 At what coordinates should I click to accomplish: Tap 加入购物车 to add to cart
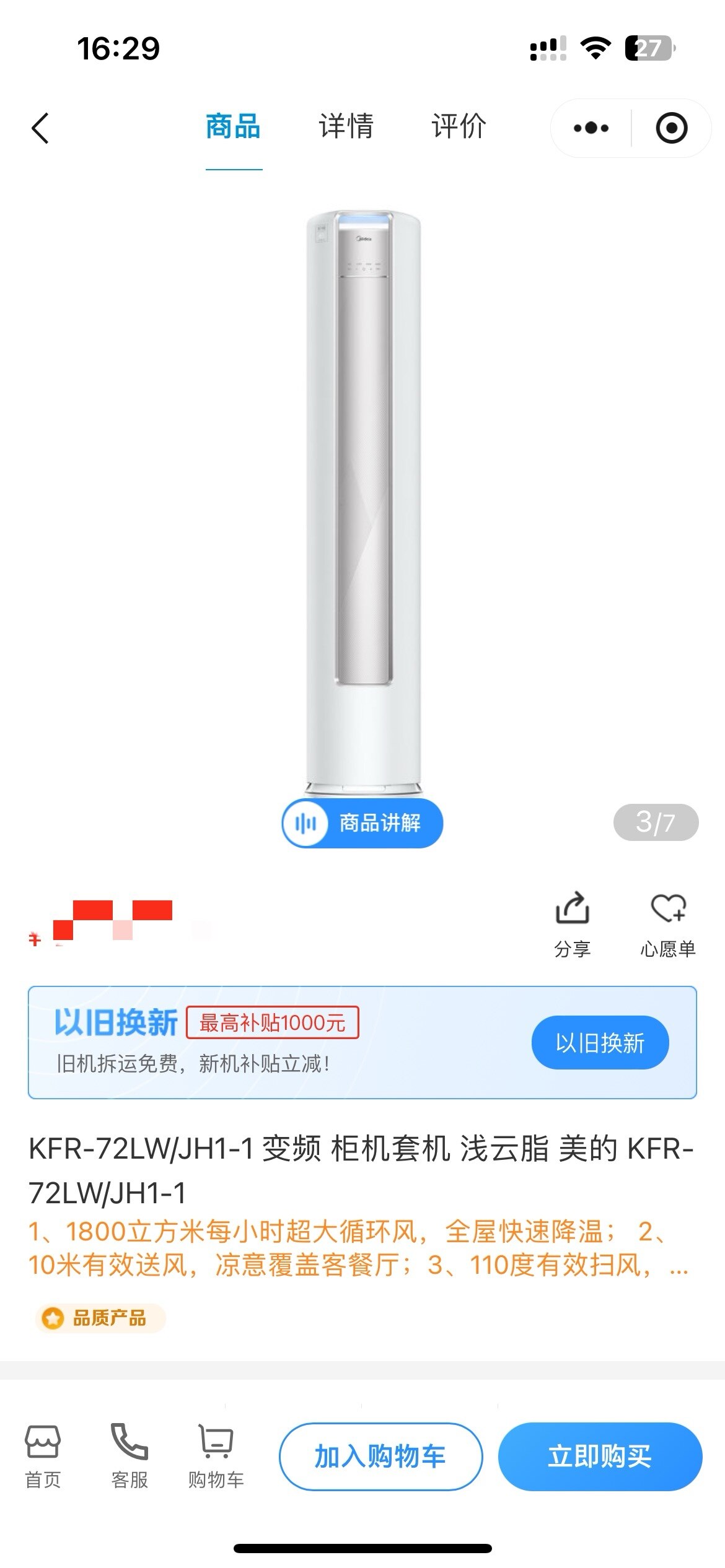(x=380, y=1456)
